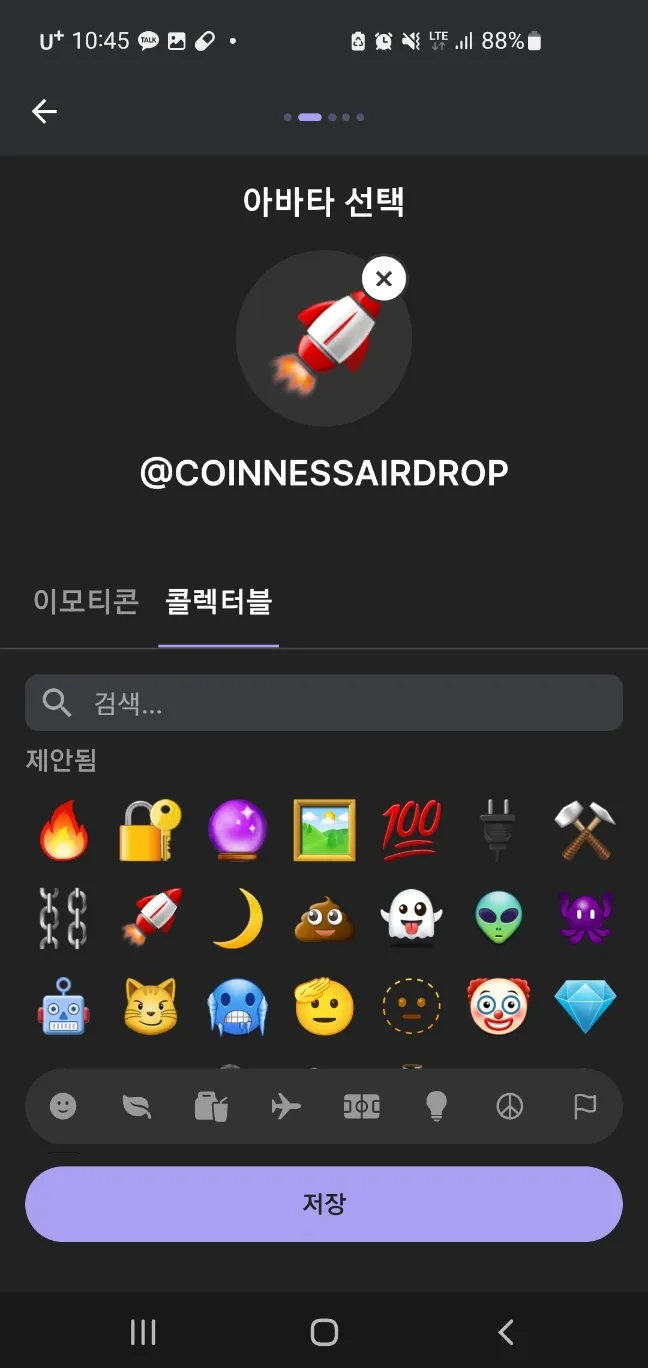The image size is (648, 1368).
Task: Choose the crescent moon emoji
Action: tap(237, 918)
